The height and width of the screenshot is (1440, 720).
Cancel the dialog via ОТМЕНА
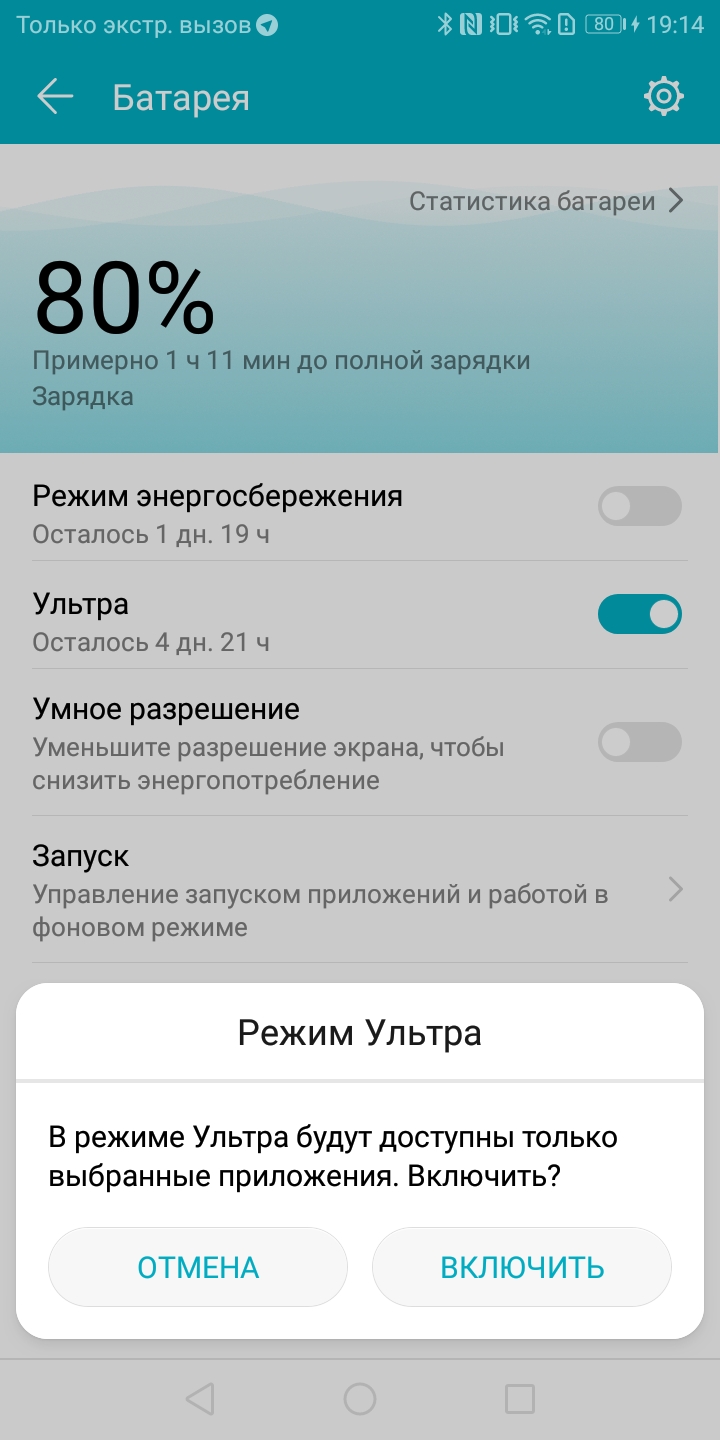198,1267
